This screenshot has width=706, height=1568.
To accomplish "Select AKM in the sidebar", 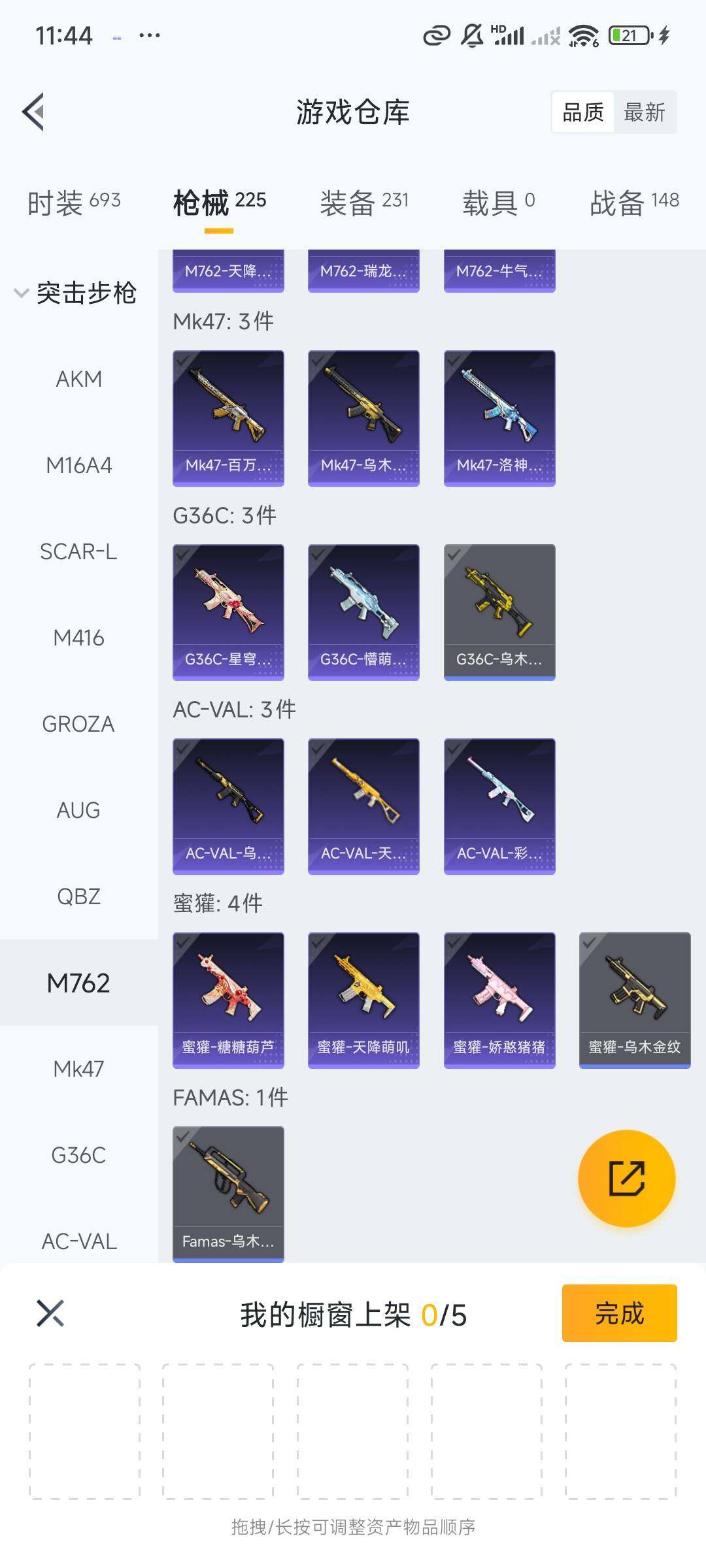I will click(x=78, y=379).
